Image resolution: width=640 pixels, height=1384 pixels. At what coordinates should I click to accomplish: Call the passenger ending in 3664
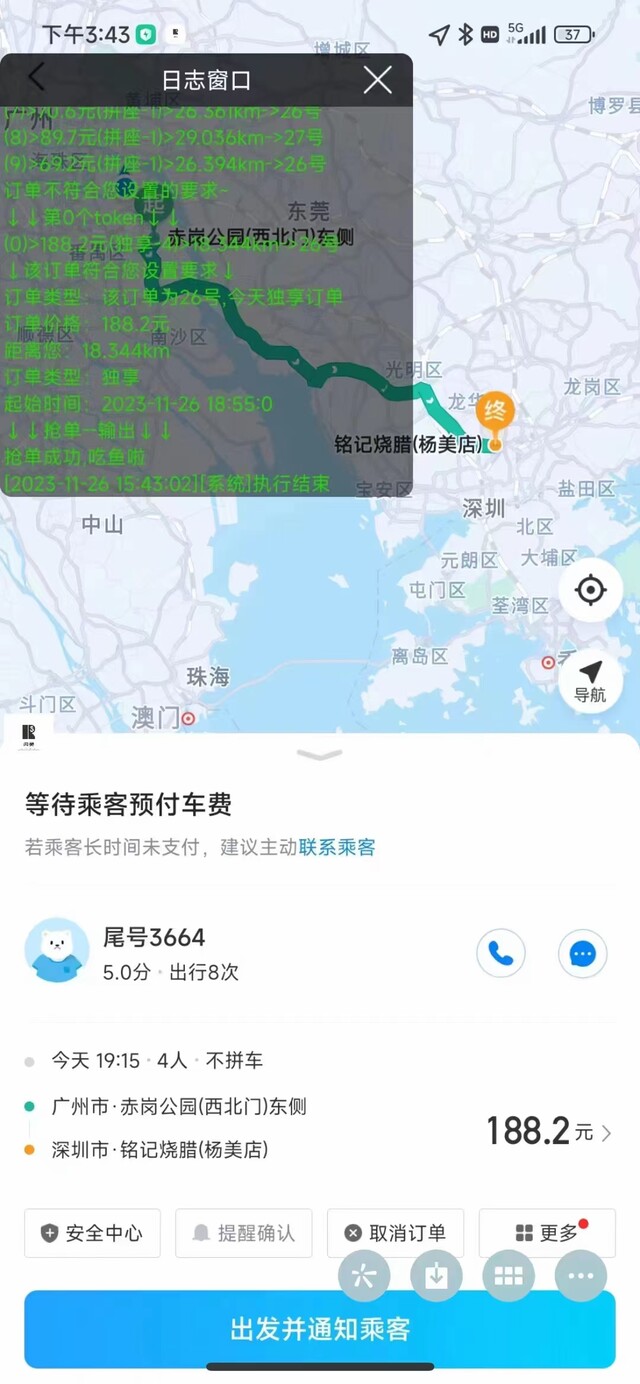tap(501, 954)
